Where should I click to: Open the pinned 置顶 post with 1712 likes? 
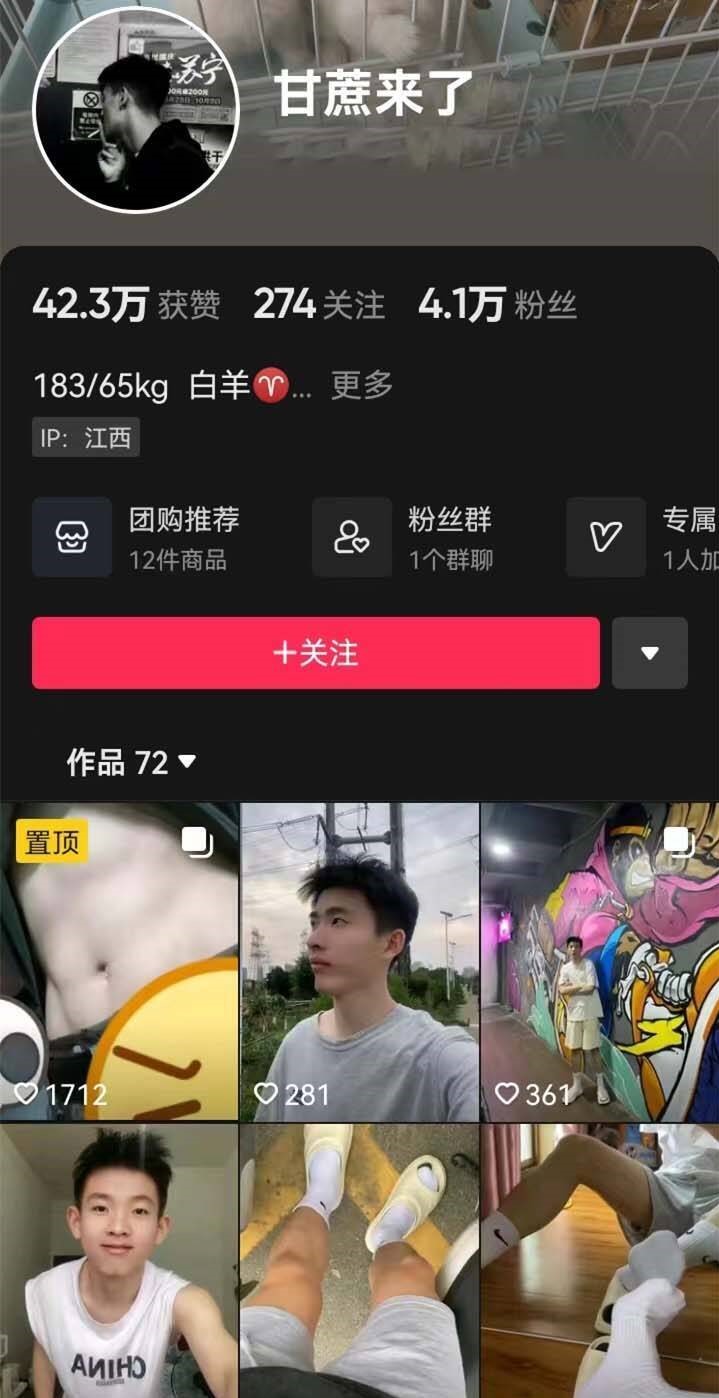tap(119, 961)
